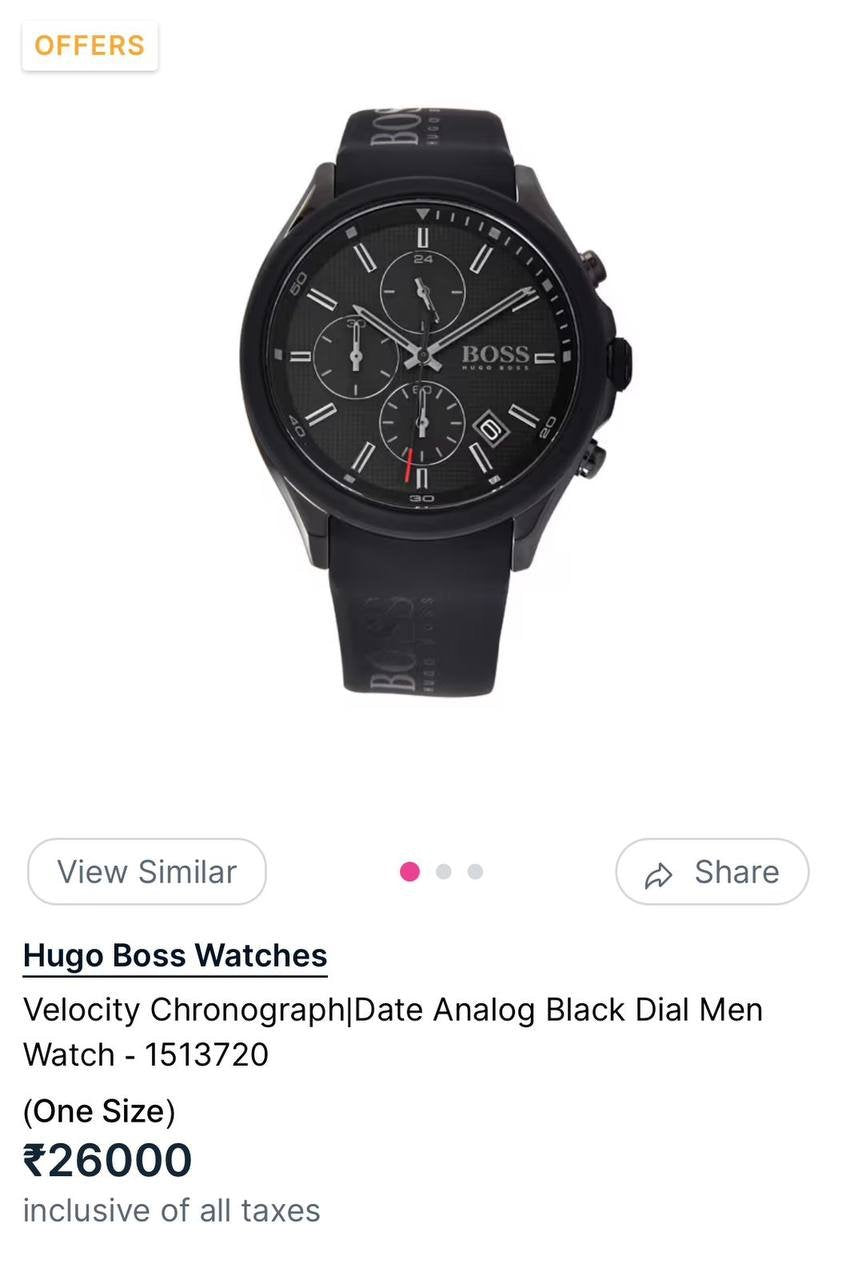Image resolution: width=846 pixels, height=1280 pixels.
Task: Tap View Similar button
Action: [x=147, y=872]
